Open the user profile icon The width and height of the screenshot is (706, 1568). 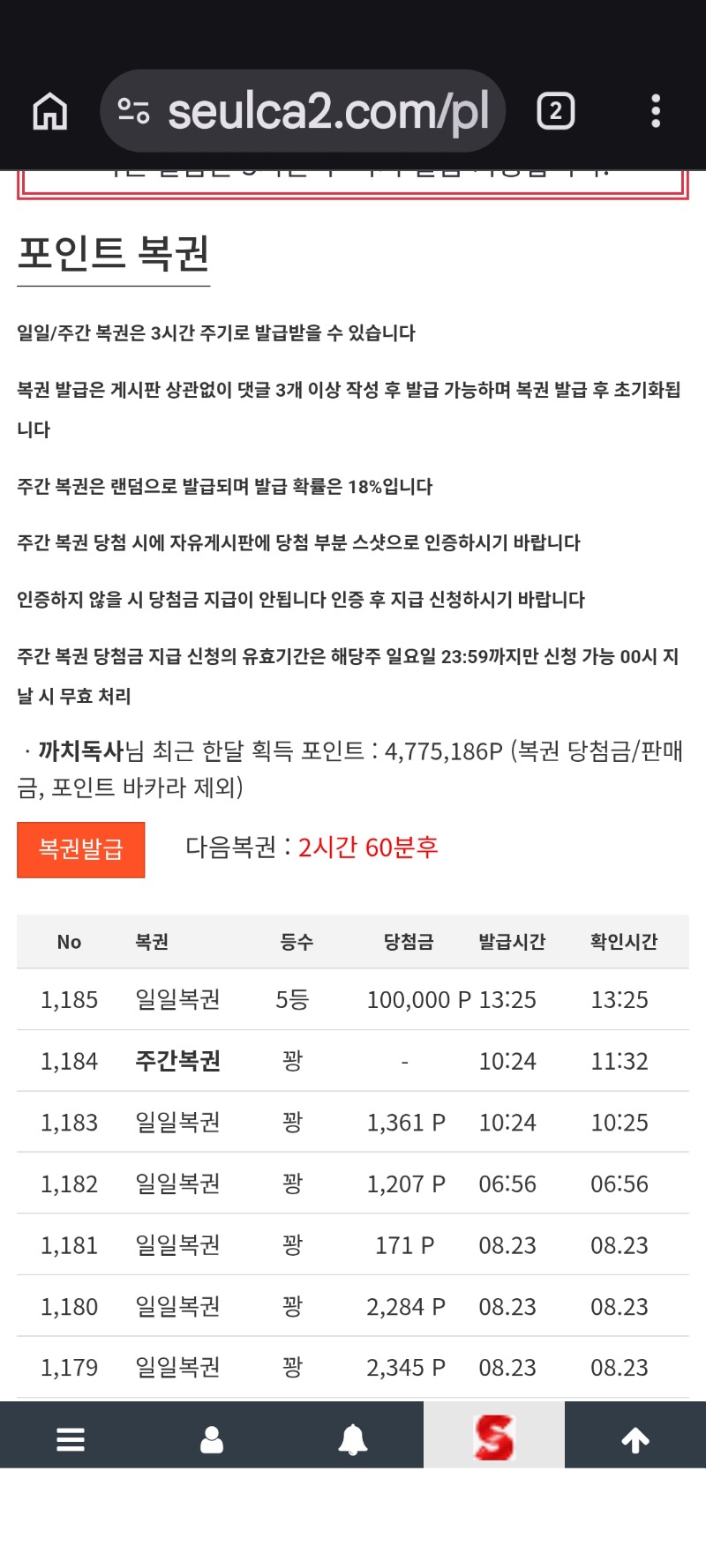pyautogui.click(x=212, y=1440)
